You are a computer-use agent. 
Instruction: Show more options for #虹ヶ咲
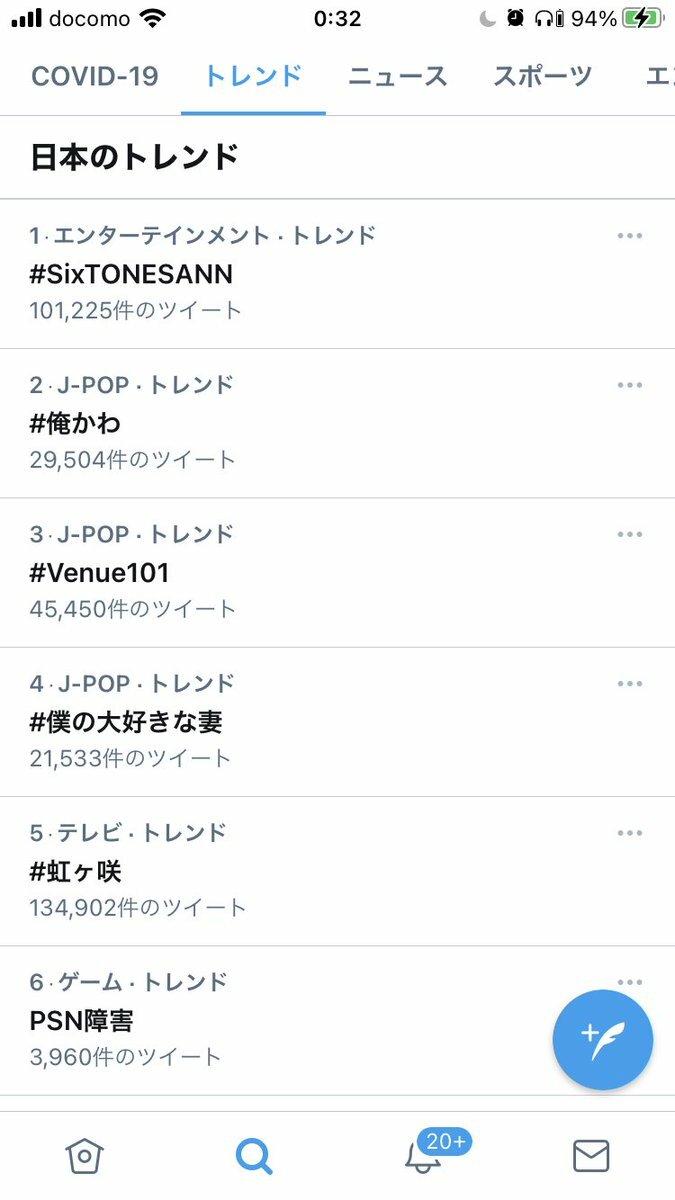tap(630, 833)
